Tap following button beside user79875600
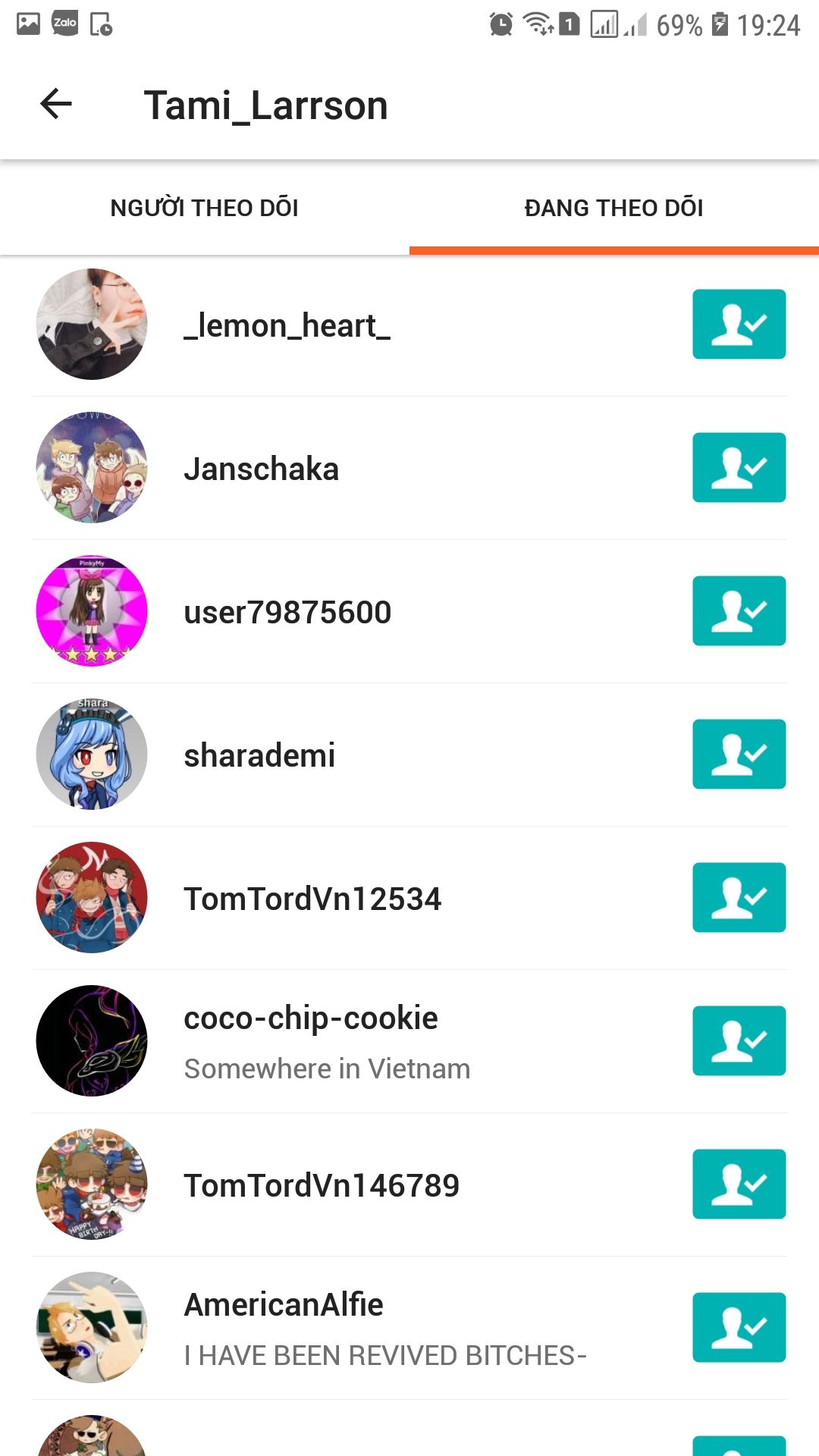This screenshot has height=1456, width=819. [739, 610]
